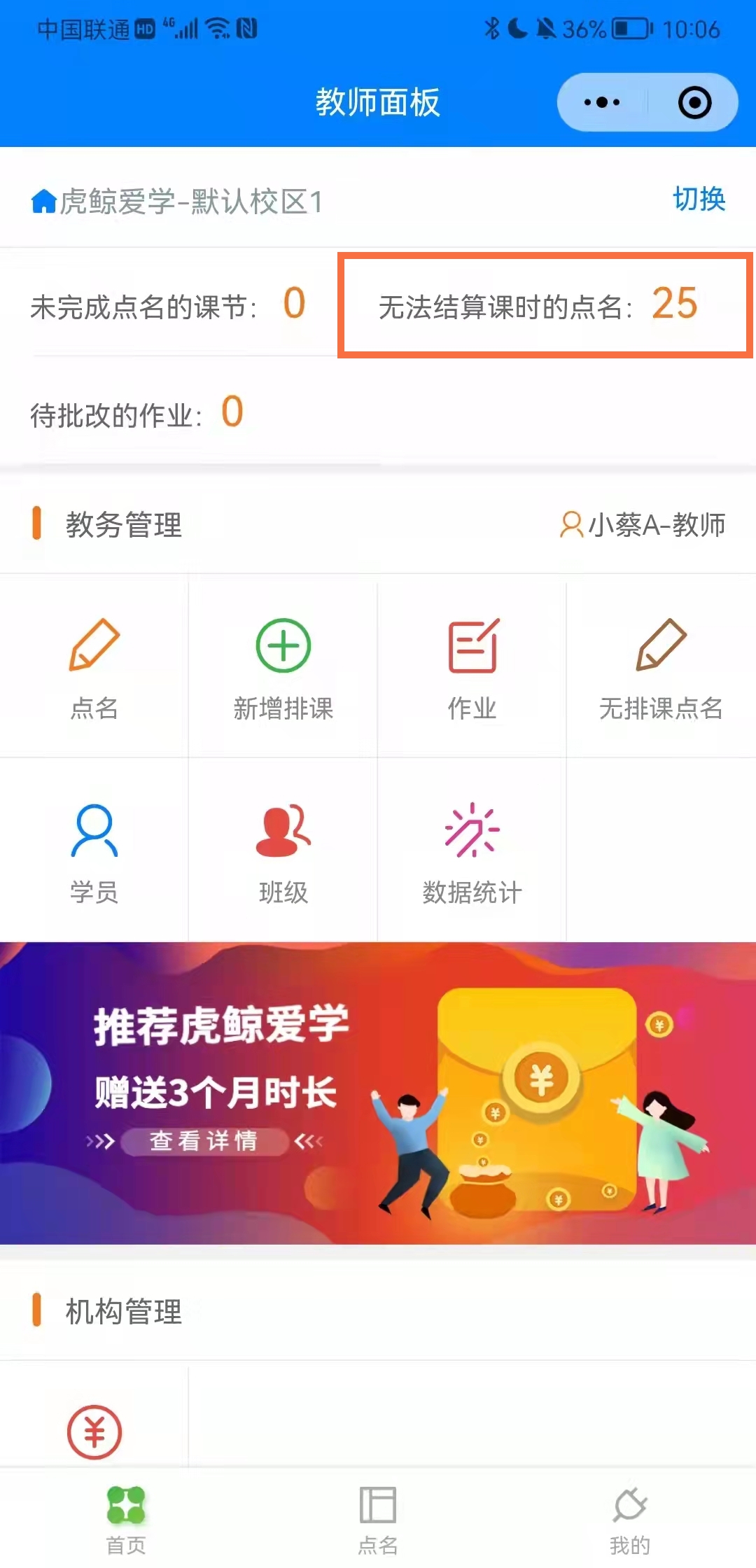Image resolution: width=756 pixels, height=1568 pixels.
Task: Open the 推荐虎鲸爱学 promo banner
Action: [x=378, y=1093]
